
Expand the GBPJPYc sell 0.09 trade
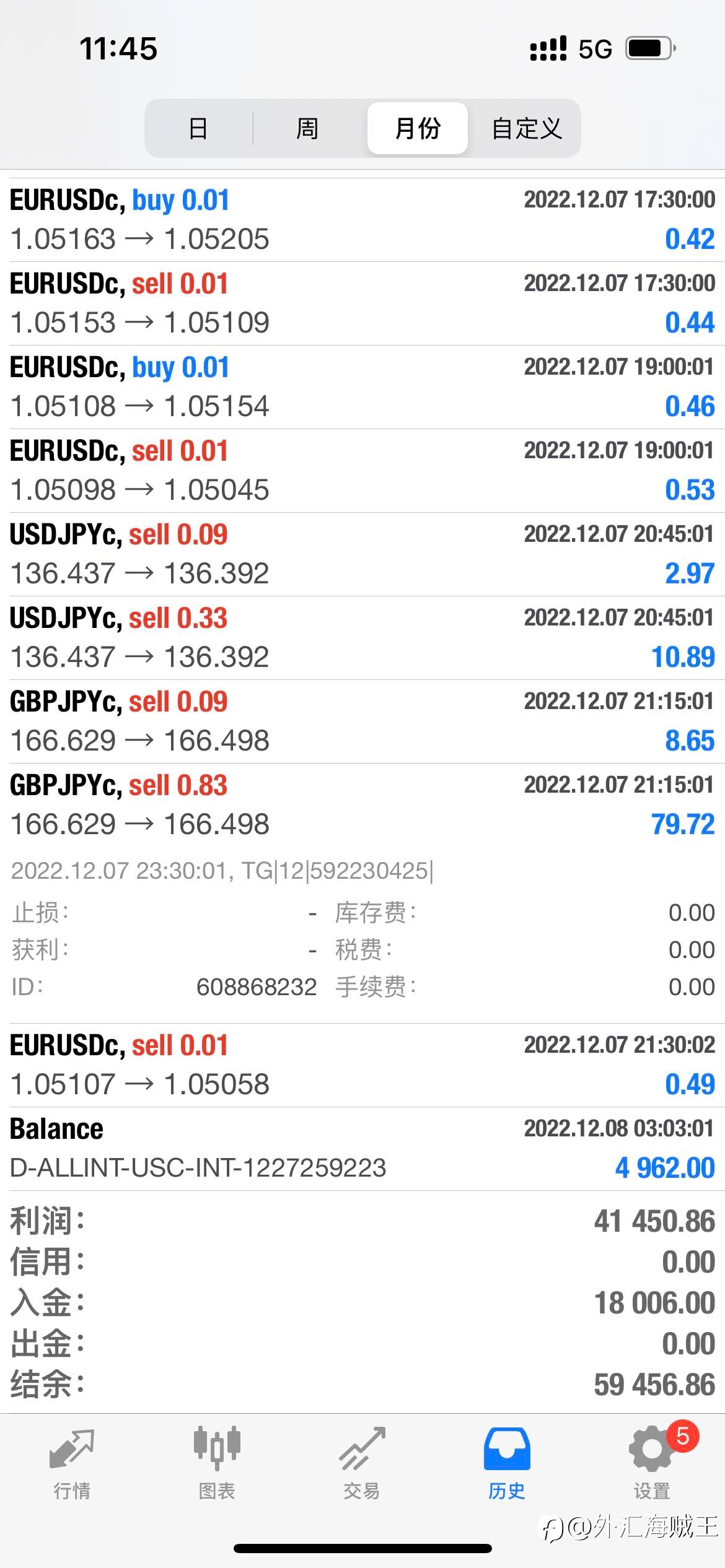[x=362, y=721]
